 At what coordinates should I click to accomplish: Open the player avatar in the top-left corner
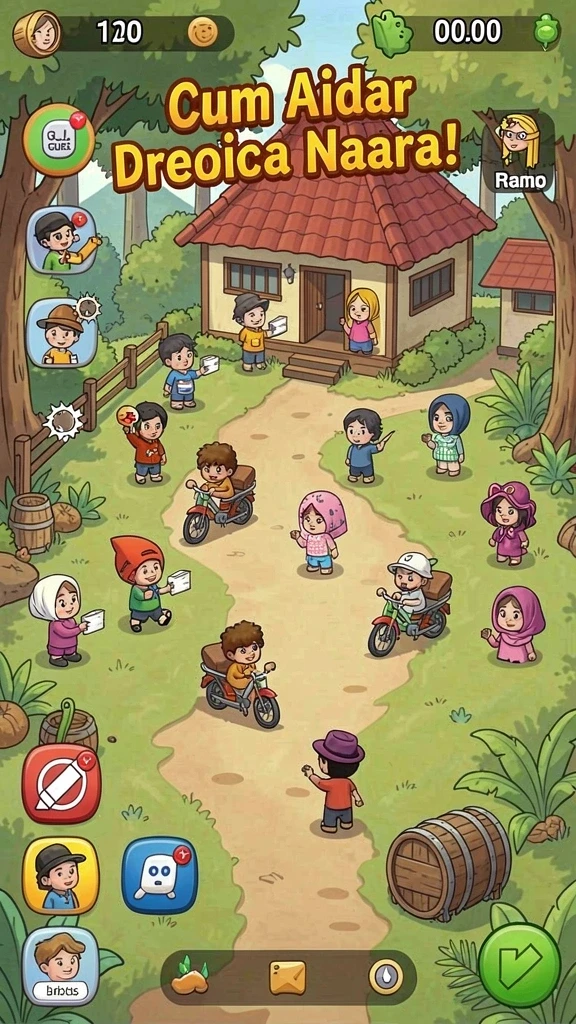(x=37, y=32)
